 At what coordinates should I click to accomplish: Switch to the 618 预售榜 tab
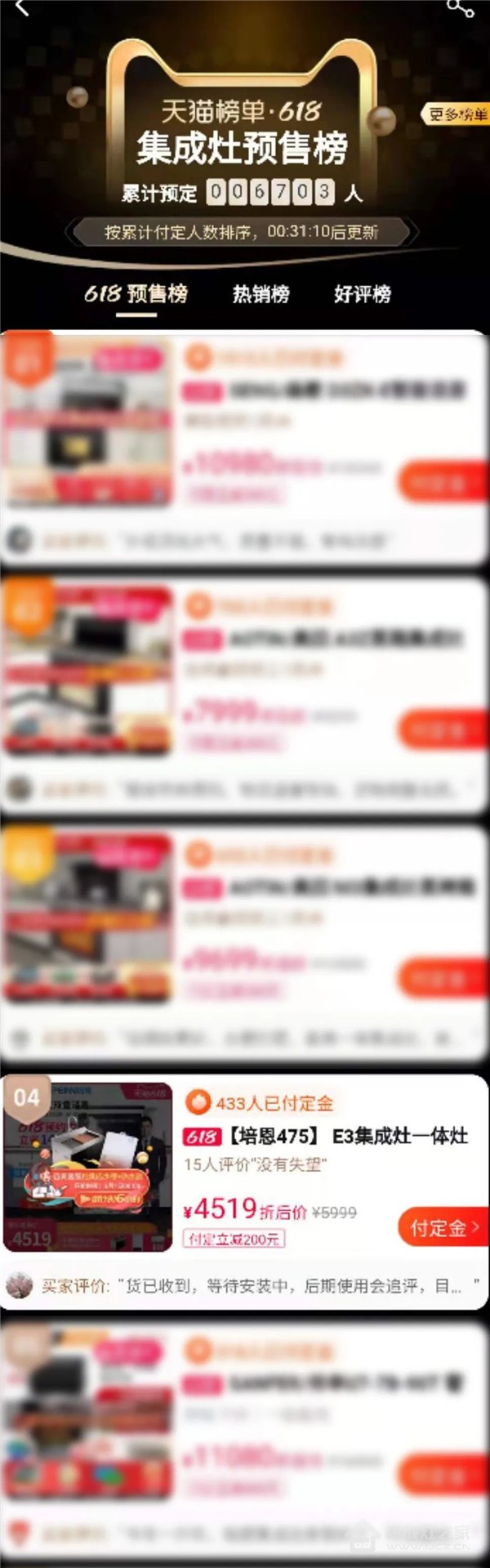(x=136, y=294)
